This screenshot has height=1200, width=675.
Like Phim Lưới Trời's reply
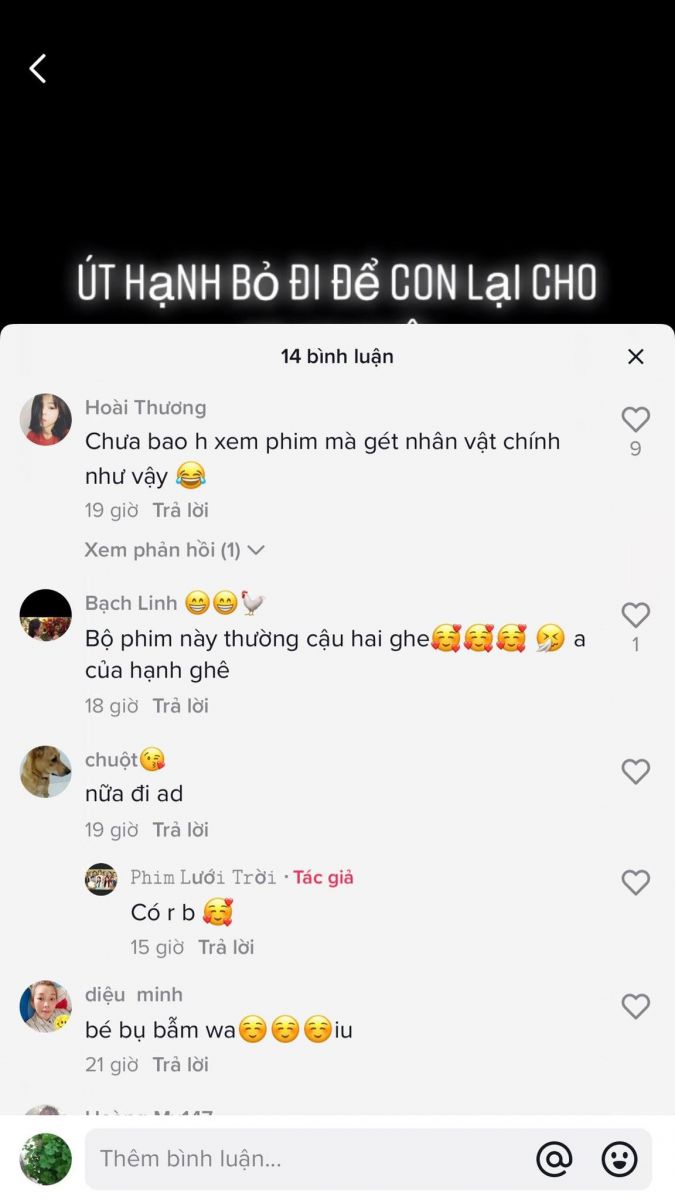coord(635,882)
